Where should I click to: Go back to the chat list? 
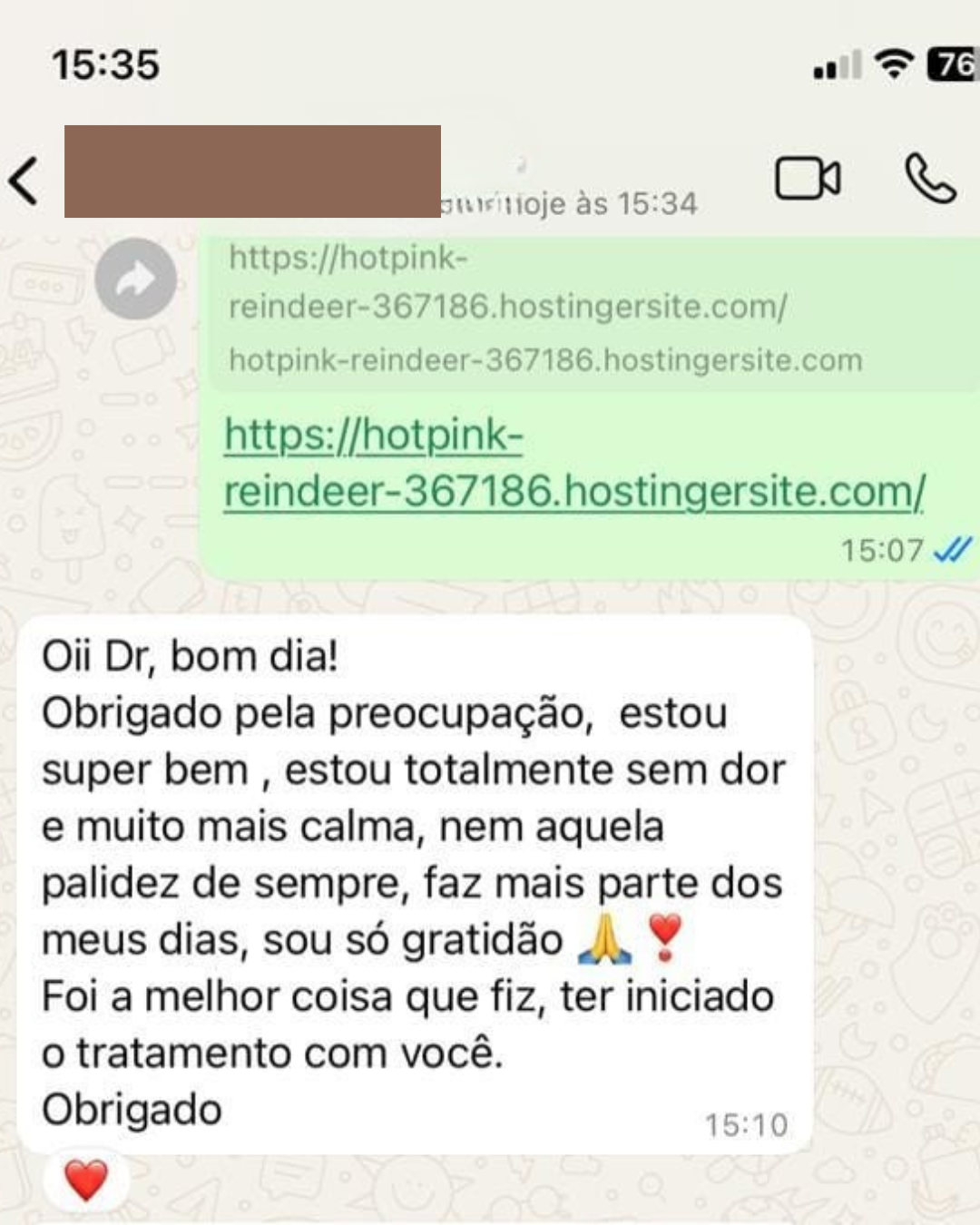tap(24, 180)
